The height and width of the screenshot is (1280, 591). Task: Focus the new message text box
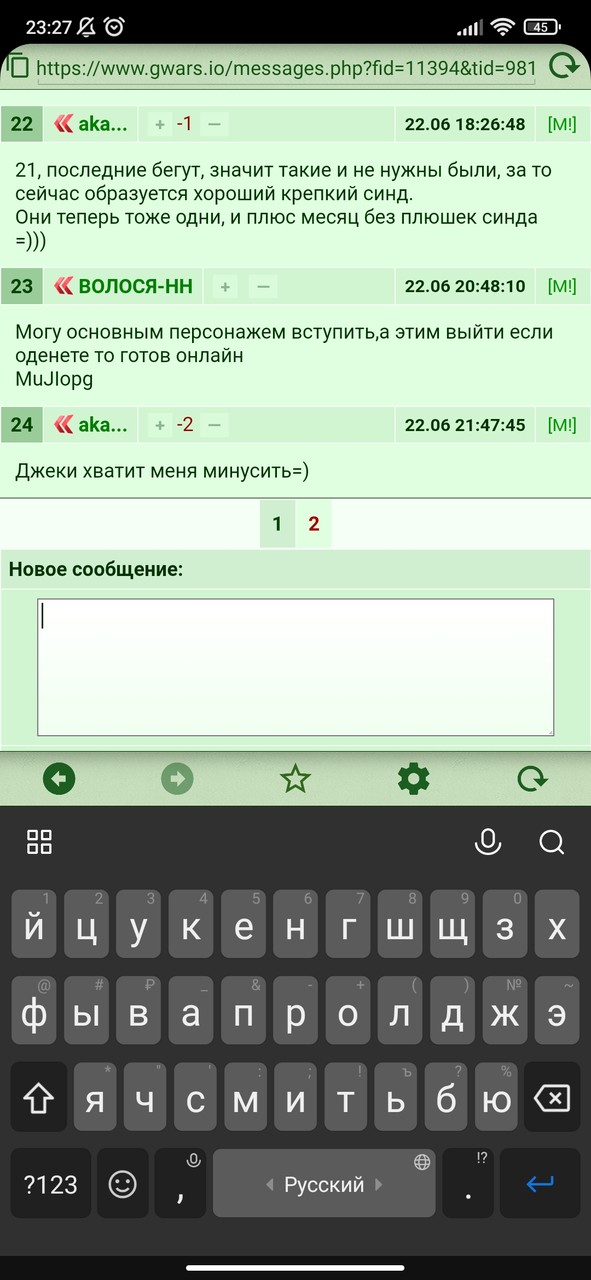coord(296,667)
